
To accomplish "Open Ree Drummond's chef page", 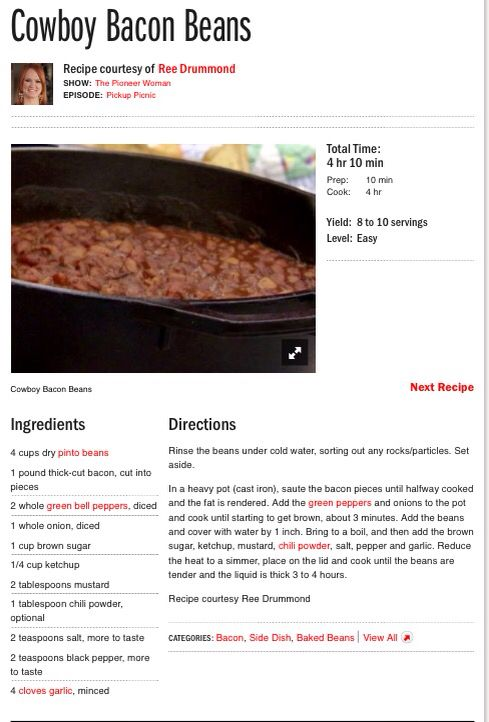I will (197, 69).
